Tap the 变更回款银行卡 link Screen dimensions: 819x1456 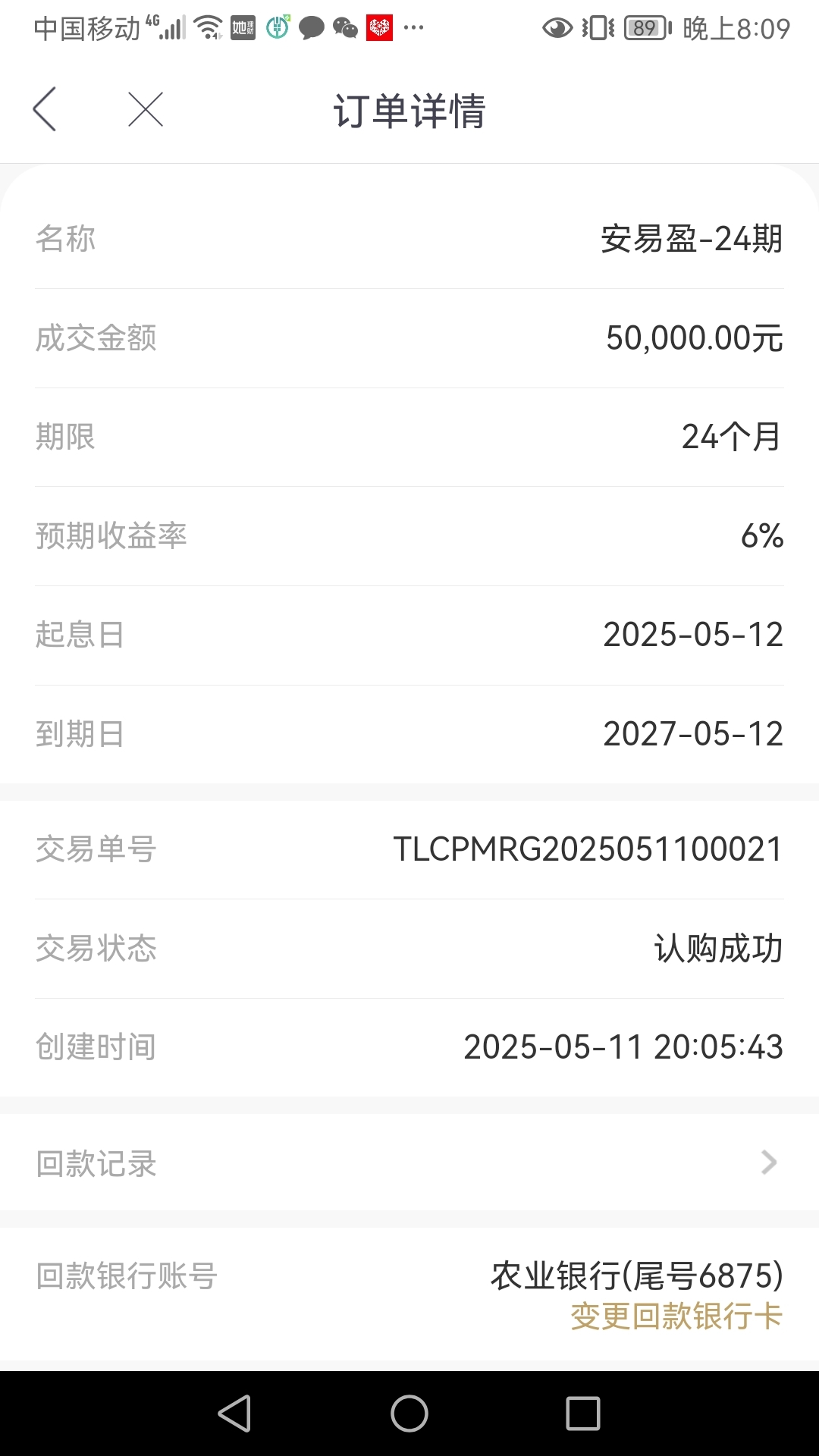tap(676, 1316)
